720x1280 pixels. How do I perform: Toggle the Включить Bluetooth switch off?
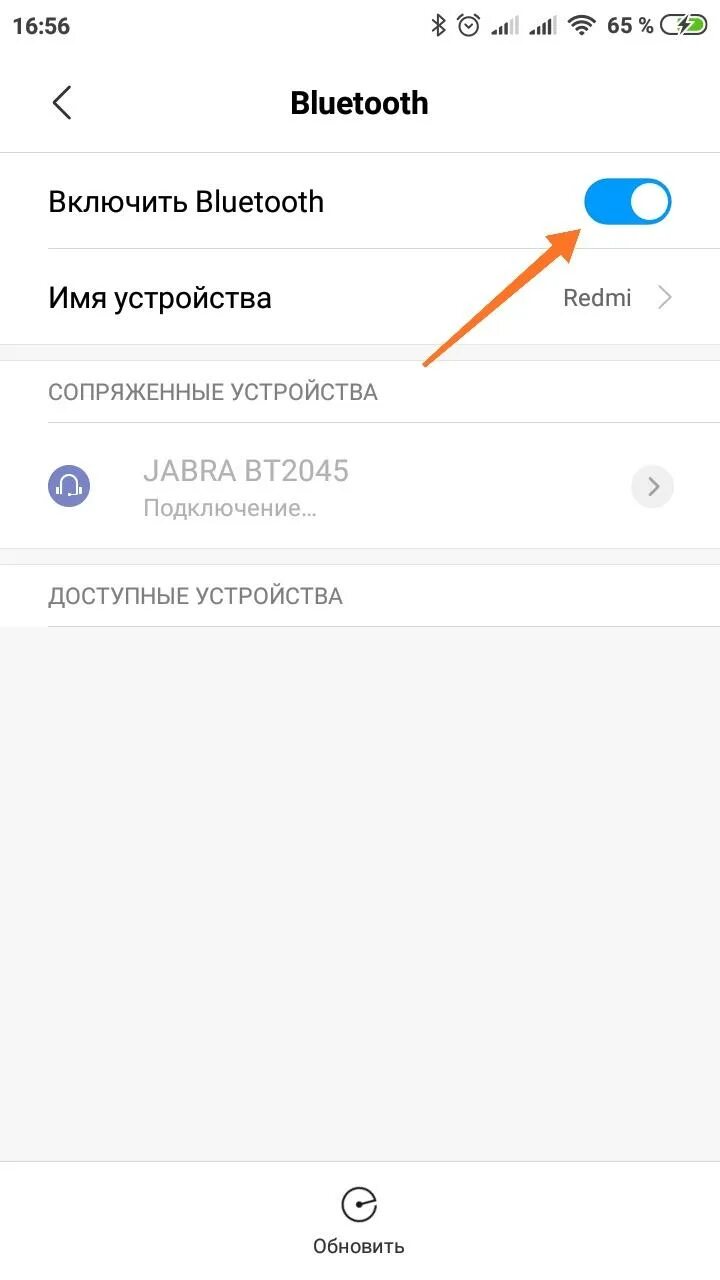coord(628,202)
